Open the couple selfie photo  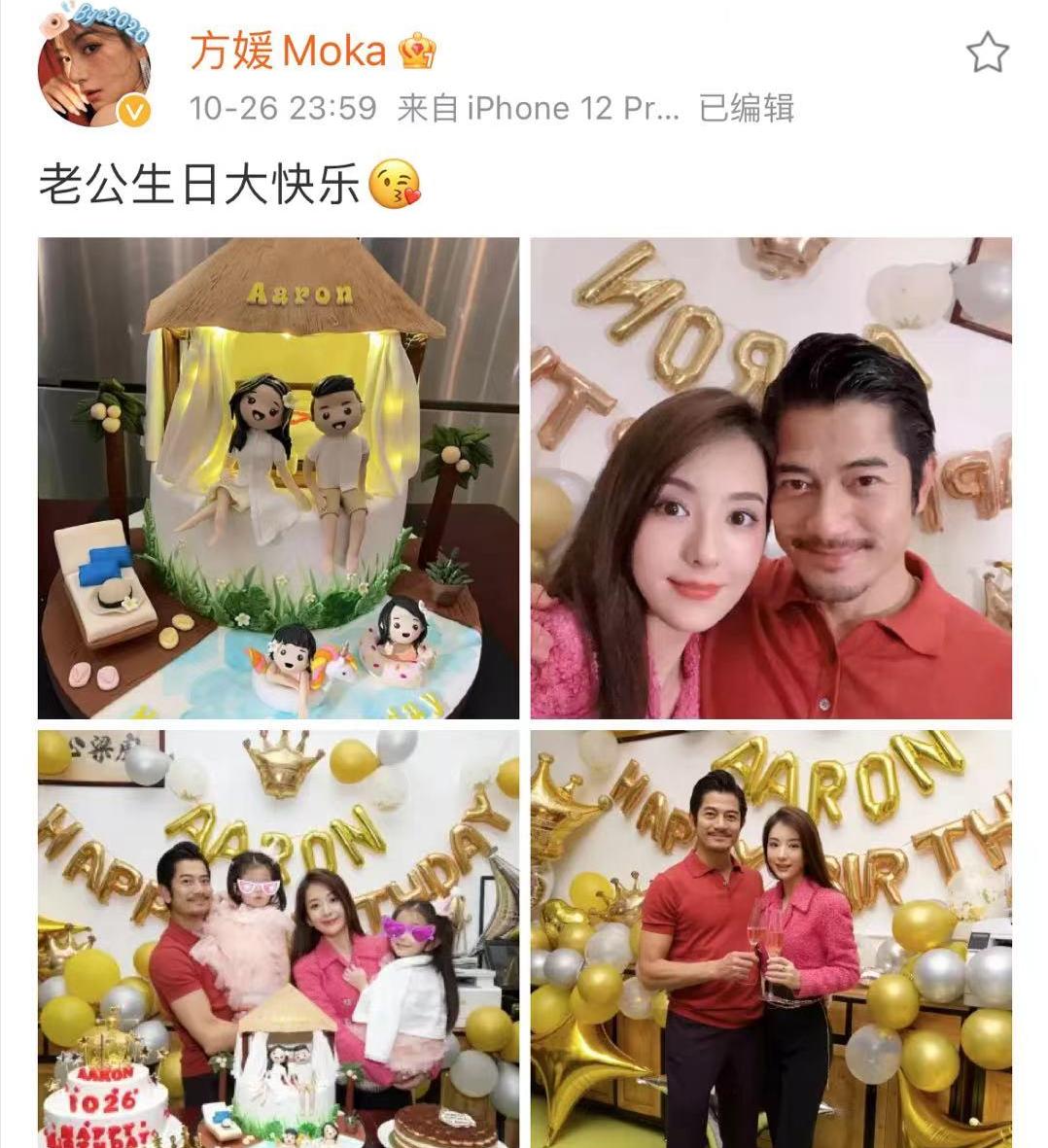coord(770,477)
